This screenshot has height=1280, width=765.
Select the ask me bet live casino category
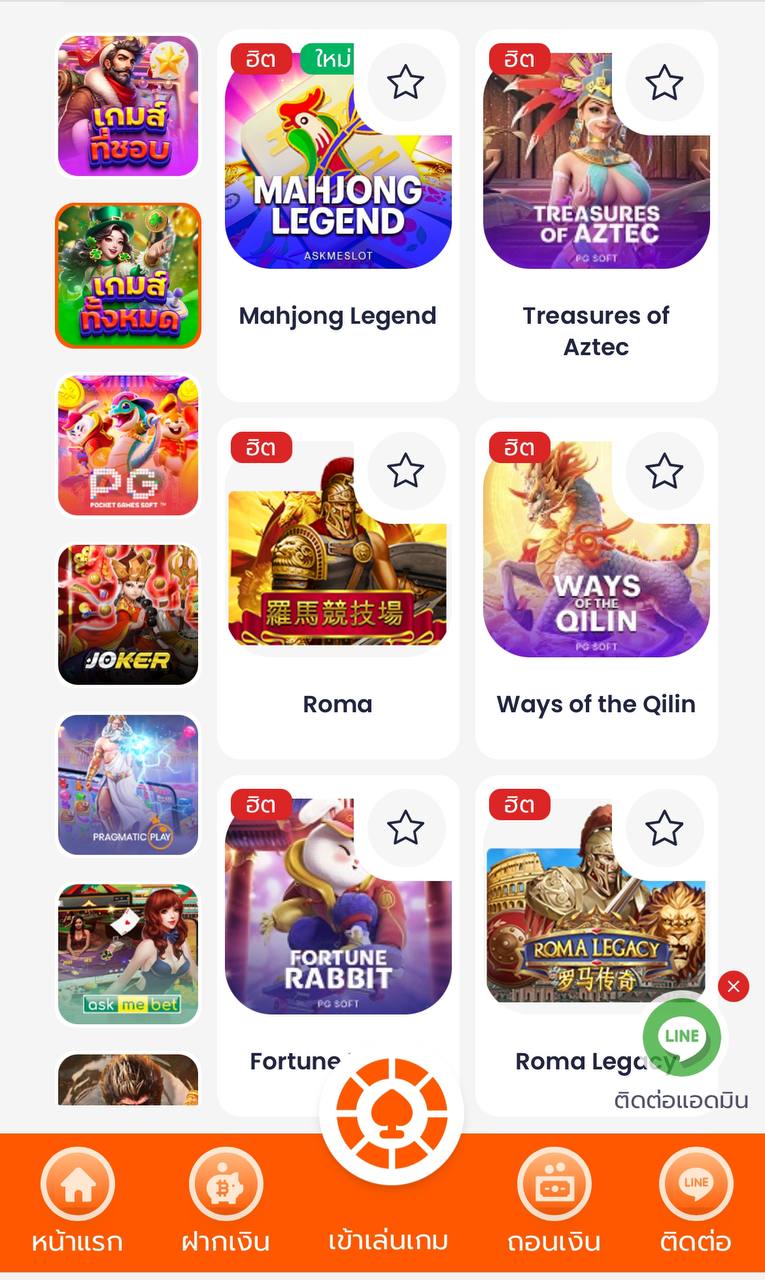tap(127, 954)
